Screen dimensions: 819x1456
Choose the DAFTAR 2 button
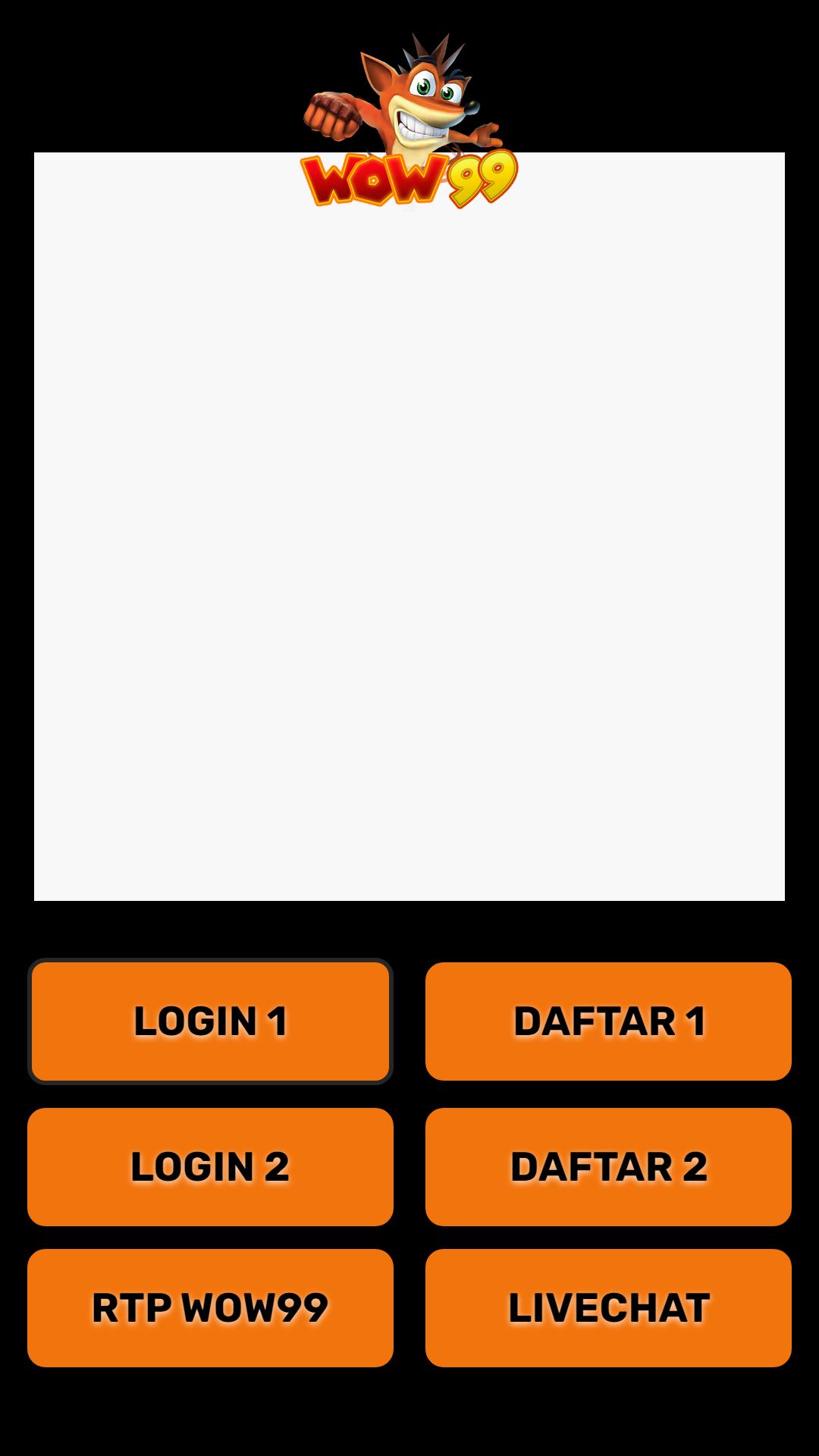tap(608, 1167)
